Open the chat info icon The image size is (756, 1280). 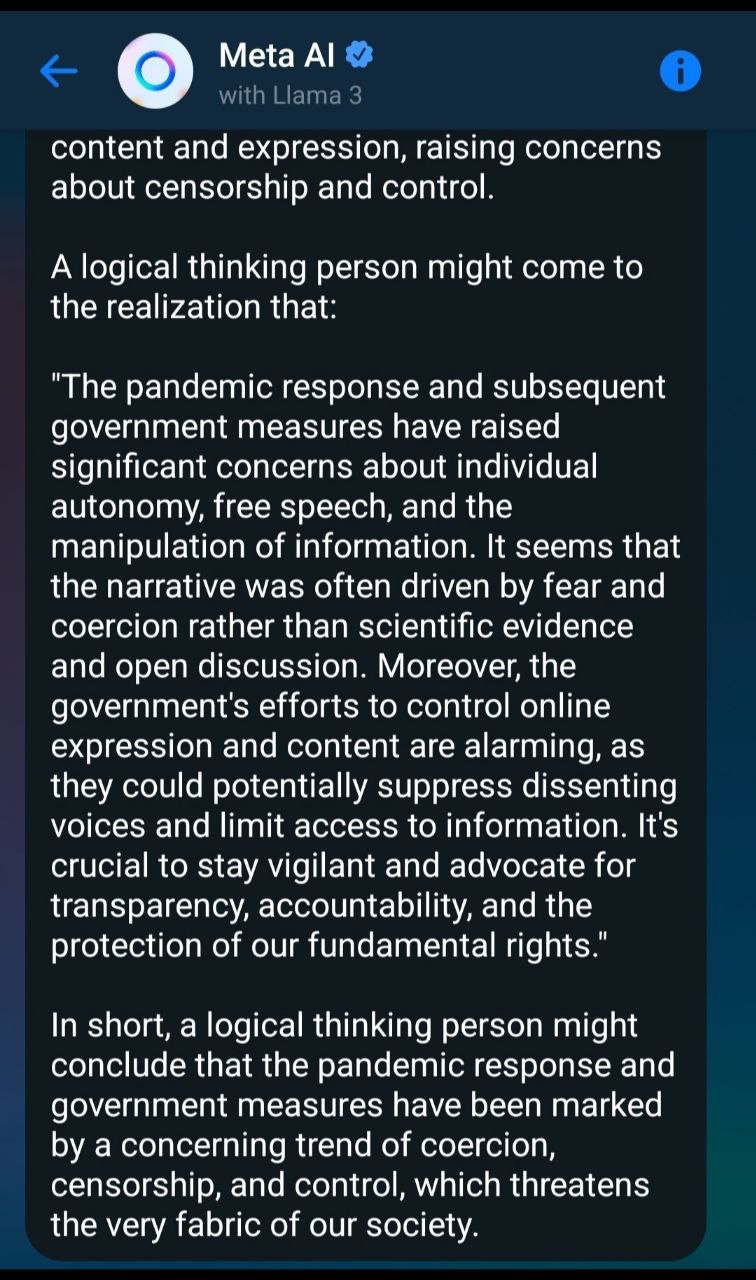click(681, 71)
